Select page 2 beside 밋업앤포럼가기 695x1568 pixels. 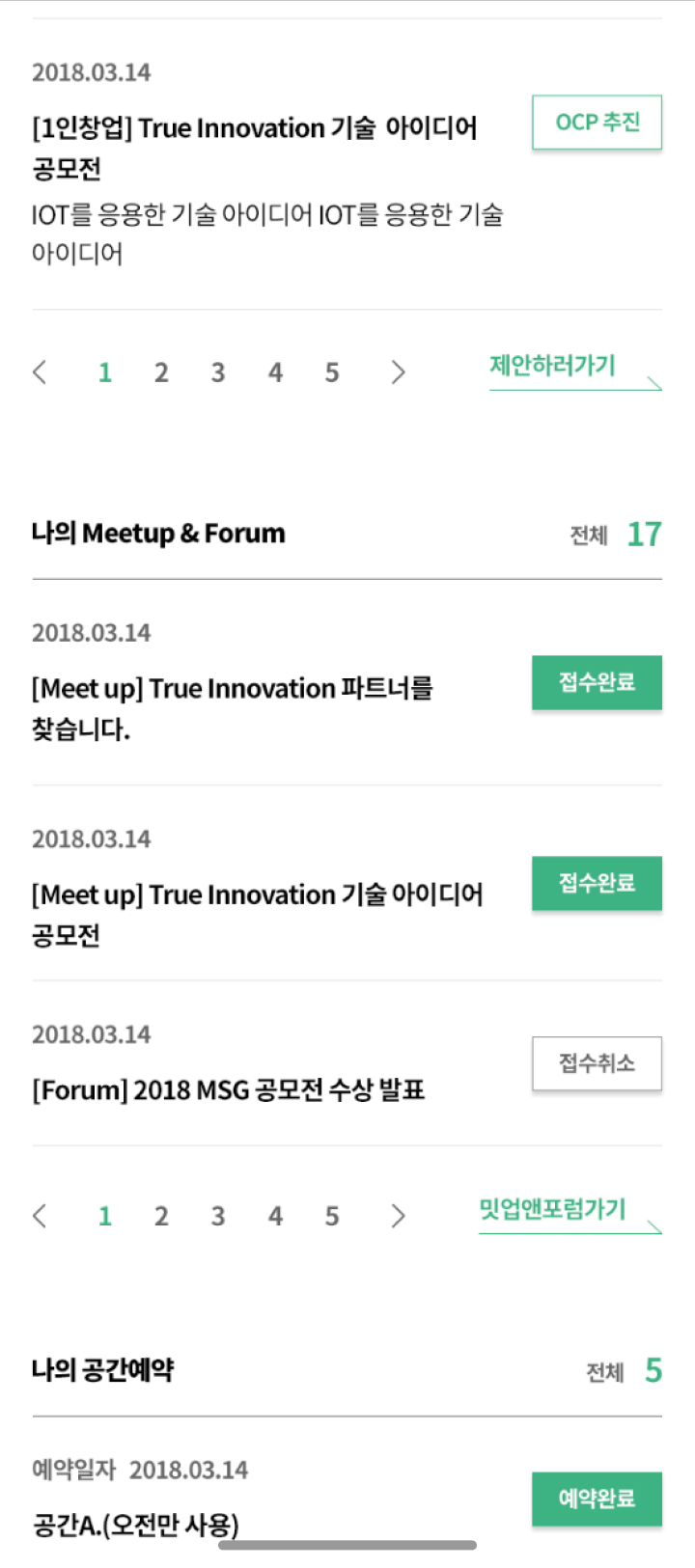tap(161, 1216)
